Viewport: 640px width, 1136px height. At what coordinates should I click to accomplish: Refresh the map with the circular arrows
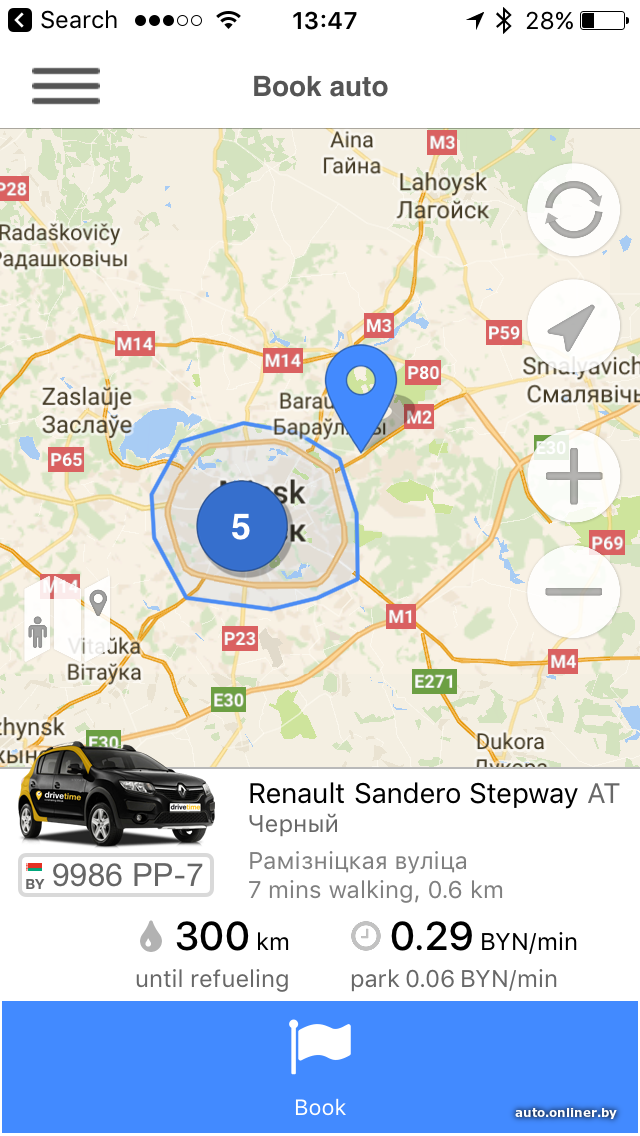click(x=573, y=208)
